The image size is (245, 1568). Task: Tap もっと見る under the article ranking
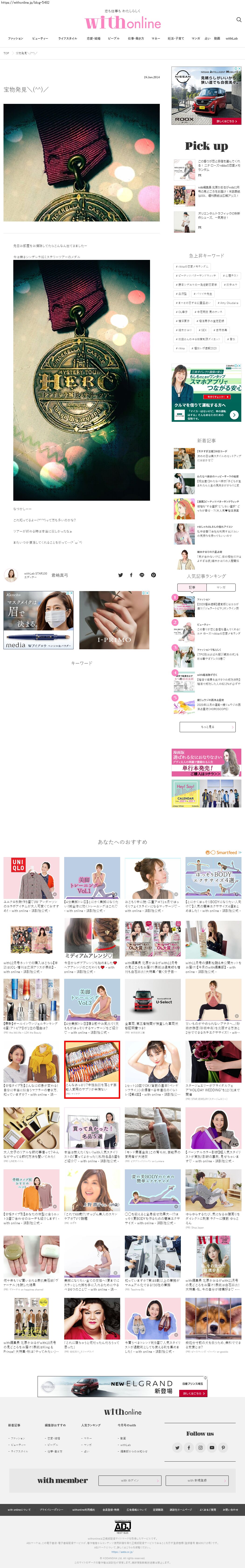207,727
